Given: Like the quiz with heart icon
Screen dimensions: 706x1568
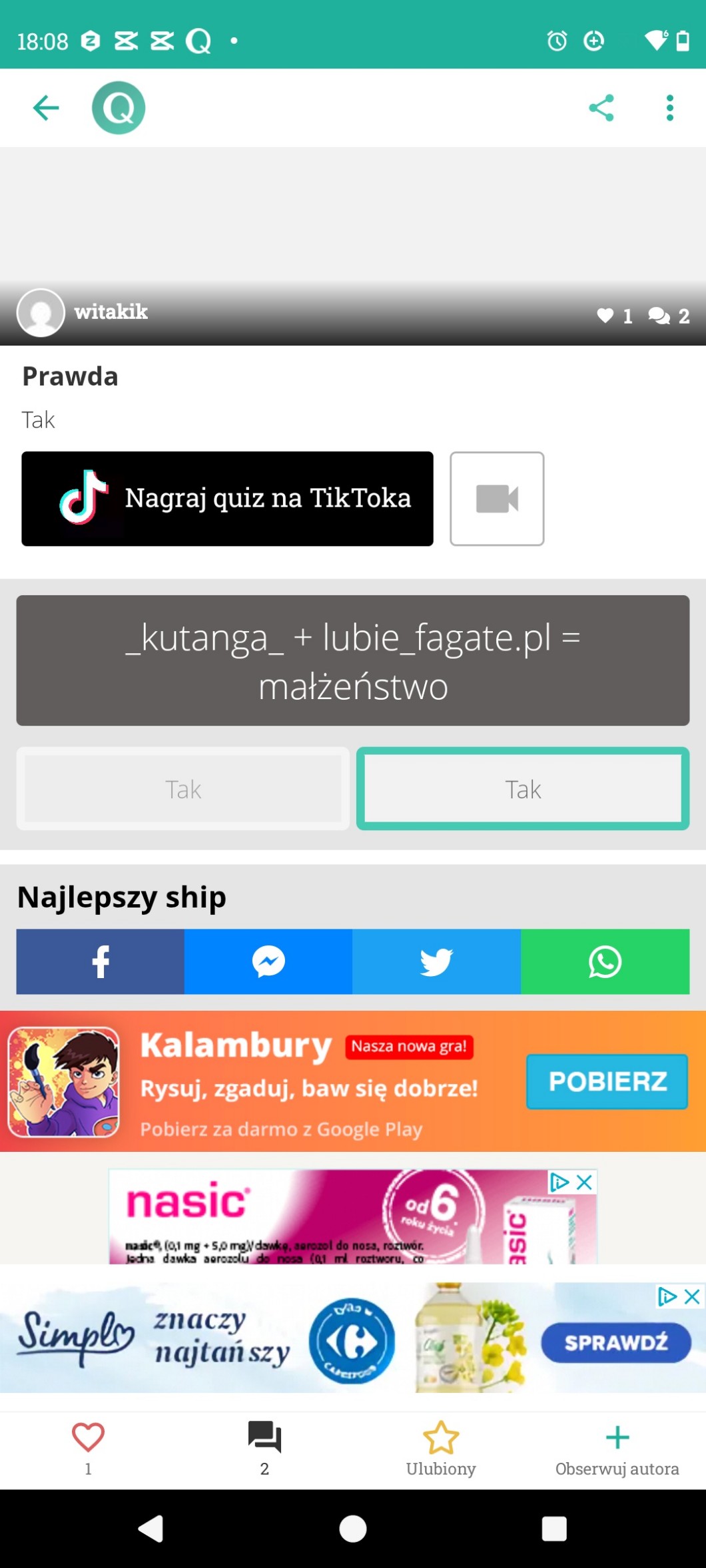Looking at the screenshot, I should click(x=88, y=1437).
